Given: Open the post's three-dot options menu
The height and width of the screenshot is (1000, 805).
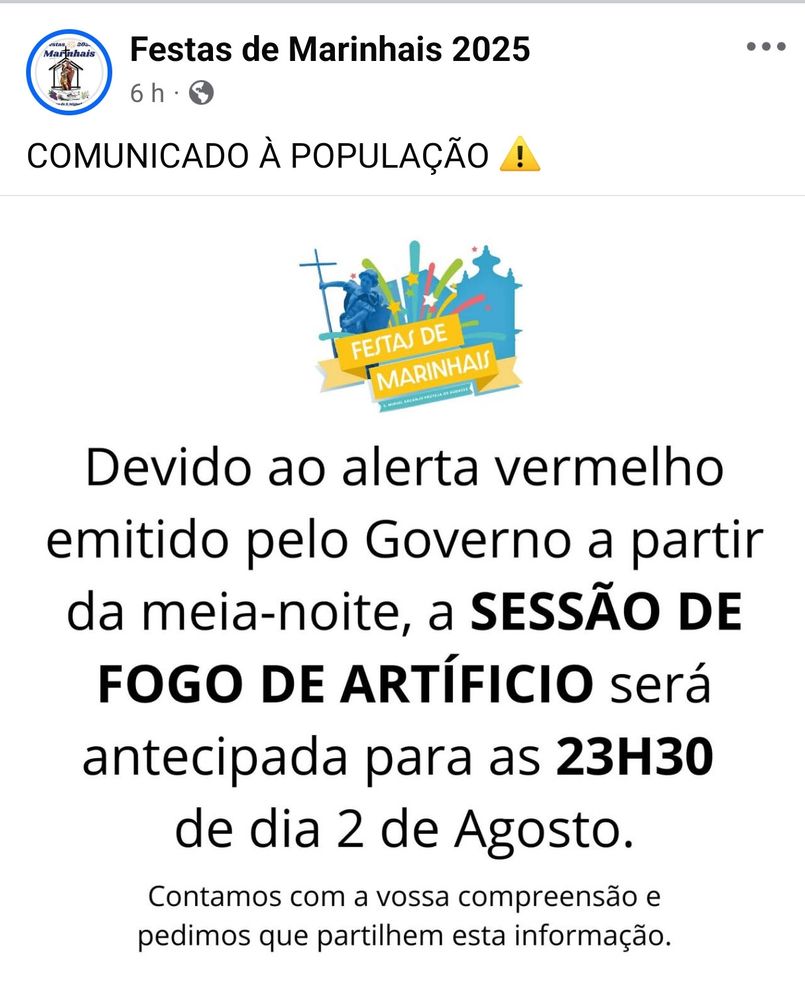Looking at the screenshot, I should [766, 47].
